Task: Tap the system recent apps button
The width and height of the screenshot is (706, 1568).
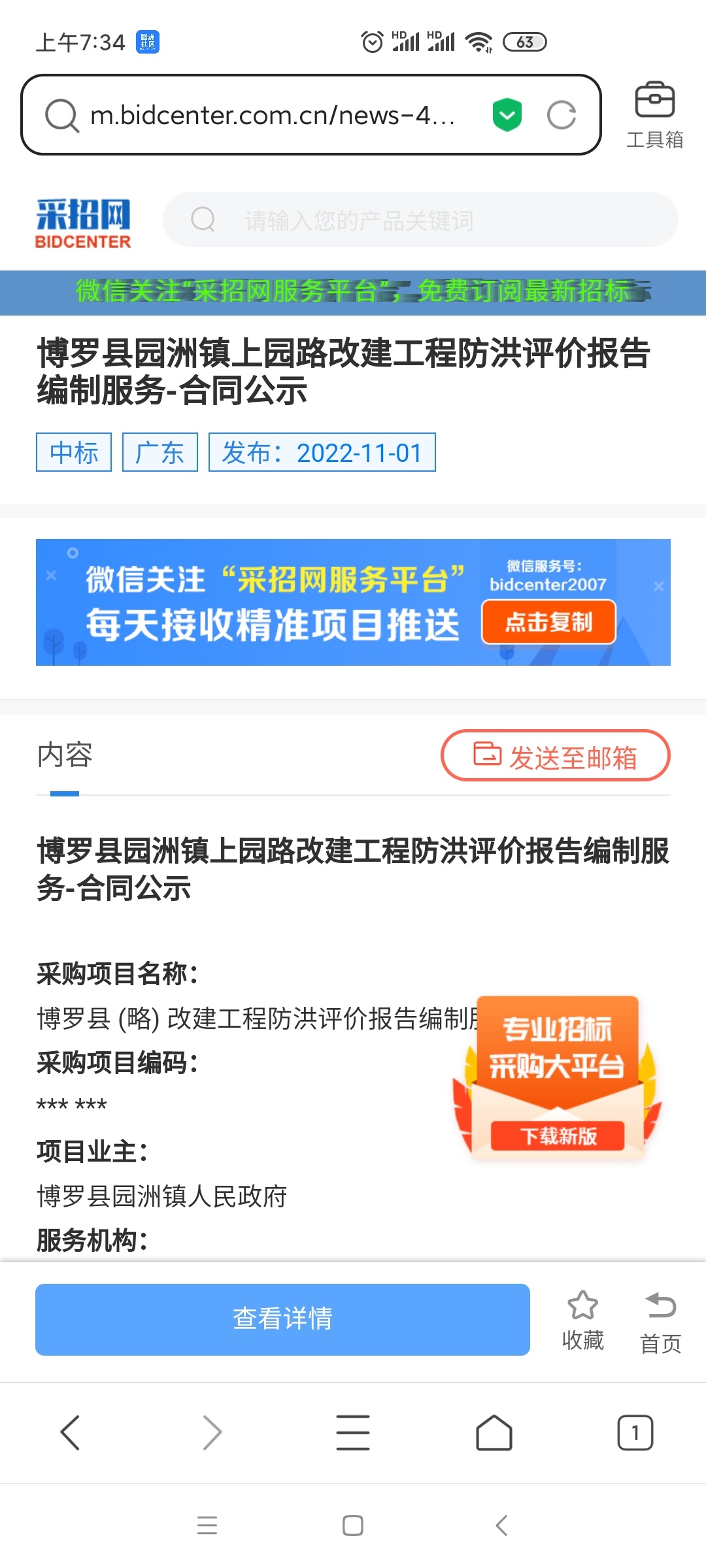Action: click(207, 1526)
